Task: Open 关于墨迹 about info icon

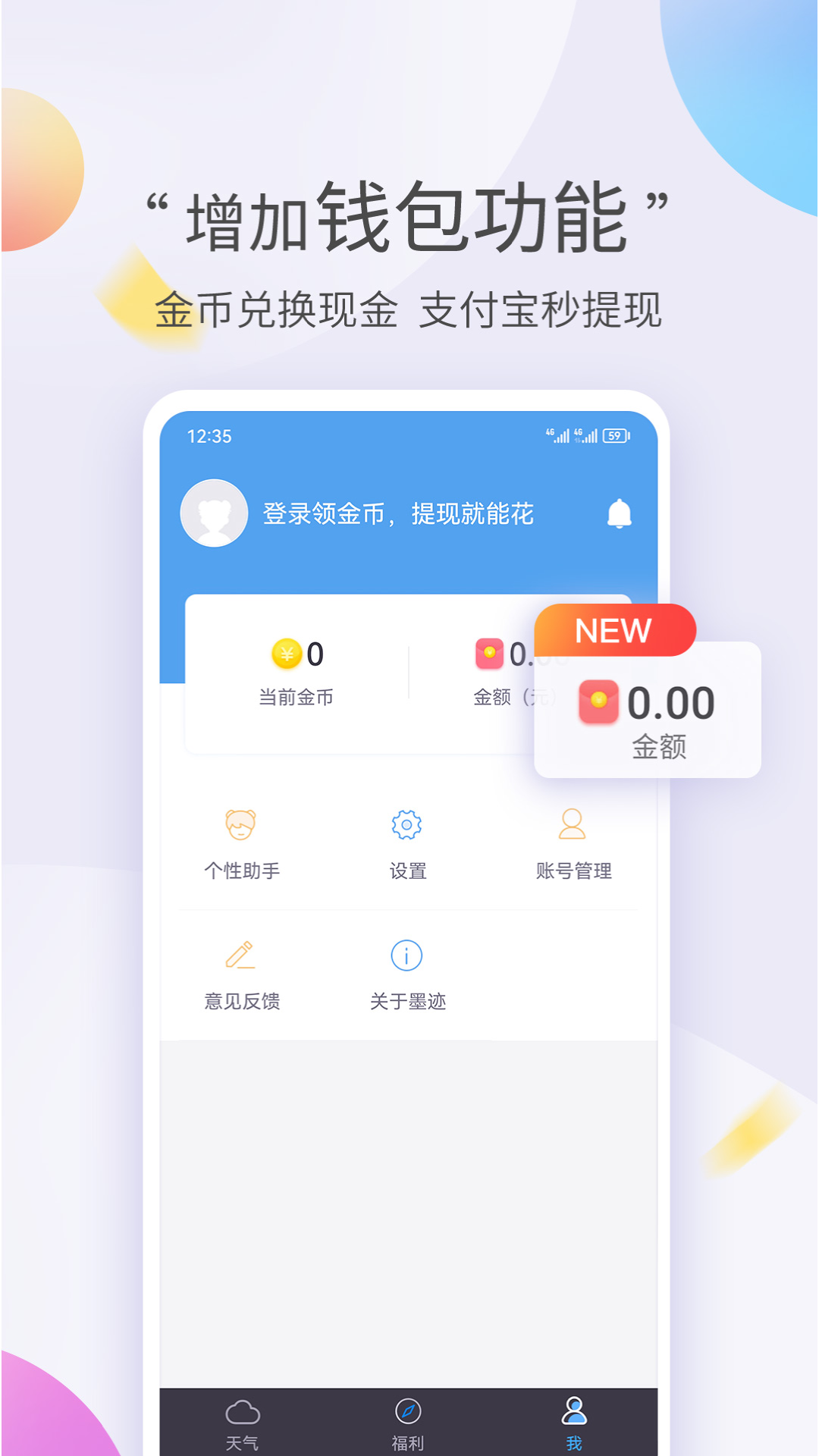Action: [407, 955]
